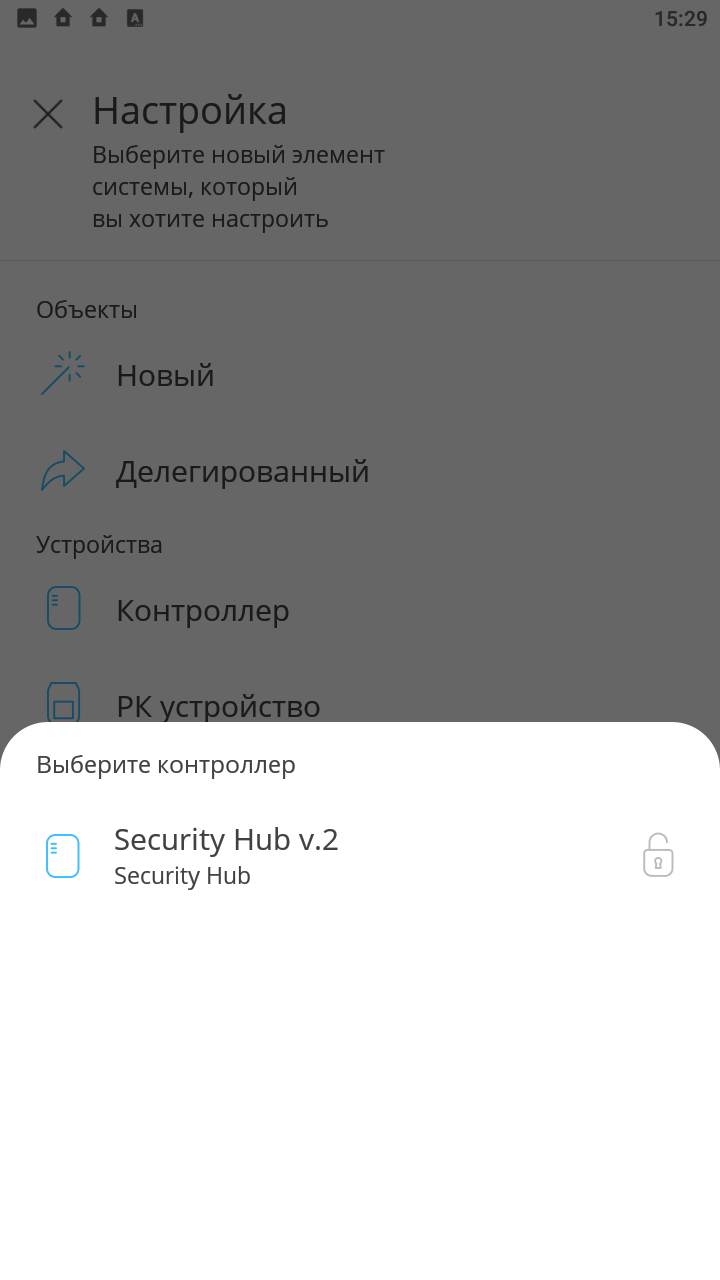Select the Security Hub v.2 controller
This screenshot has width=720, height=1280.
point(226,856)
